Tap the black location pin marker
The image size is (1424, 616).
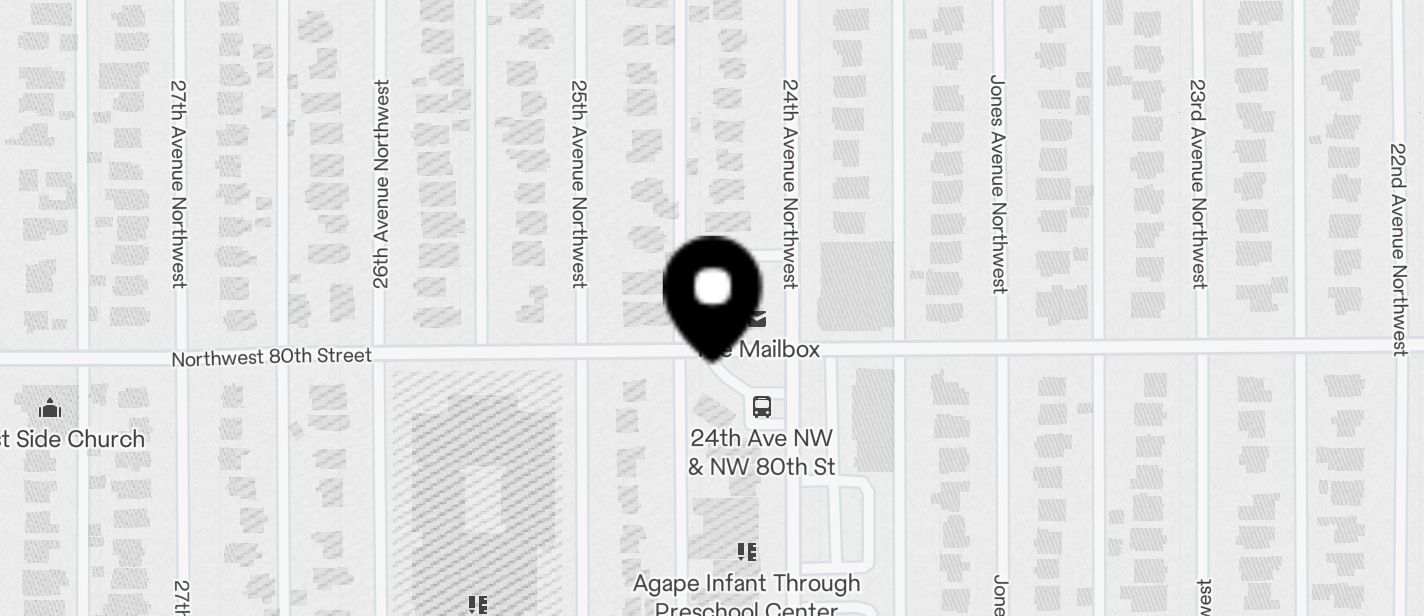click(711, 291)
